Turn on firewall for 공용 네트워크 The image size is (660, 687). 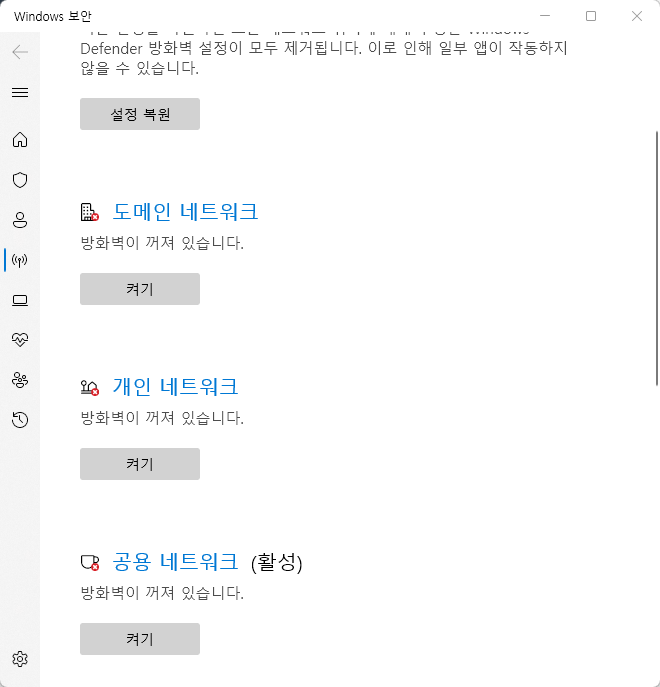pos(140,639)
